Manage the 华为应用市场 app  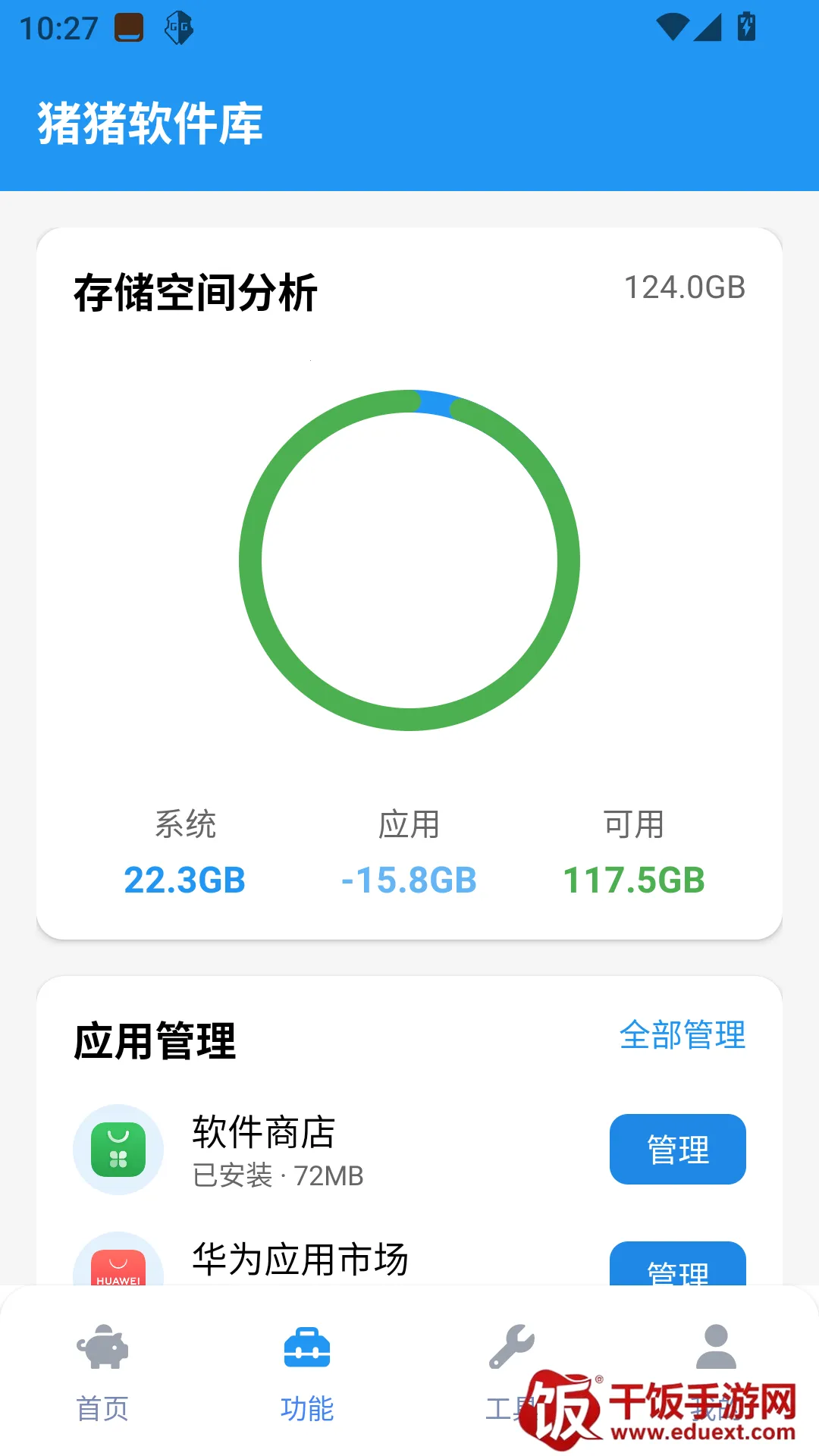tap(677, 1266)
